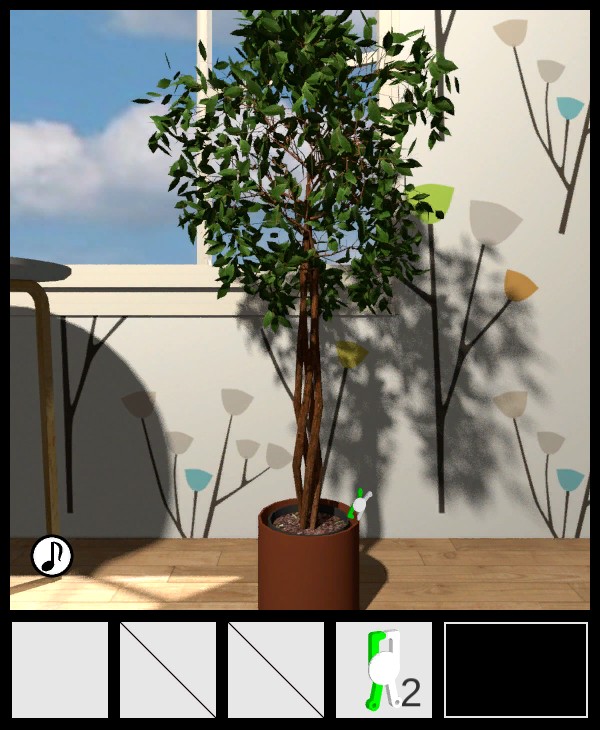Viewport: 600px width, 730px height.
Task: Toggle the music note sound button
Action: 52,556
